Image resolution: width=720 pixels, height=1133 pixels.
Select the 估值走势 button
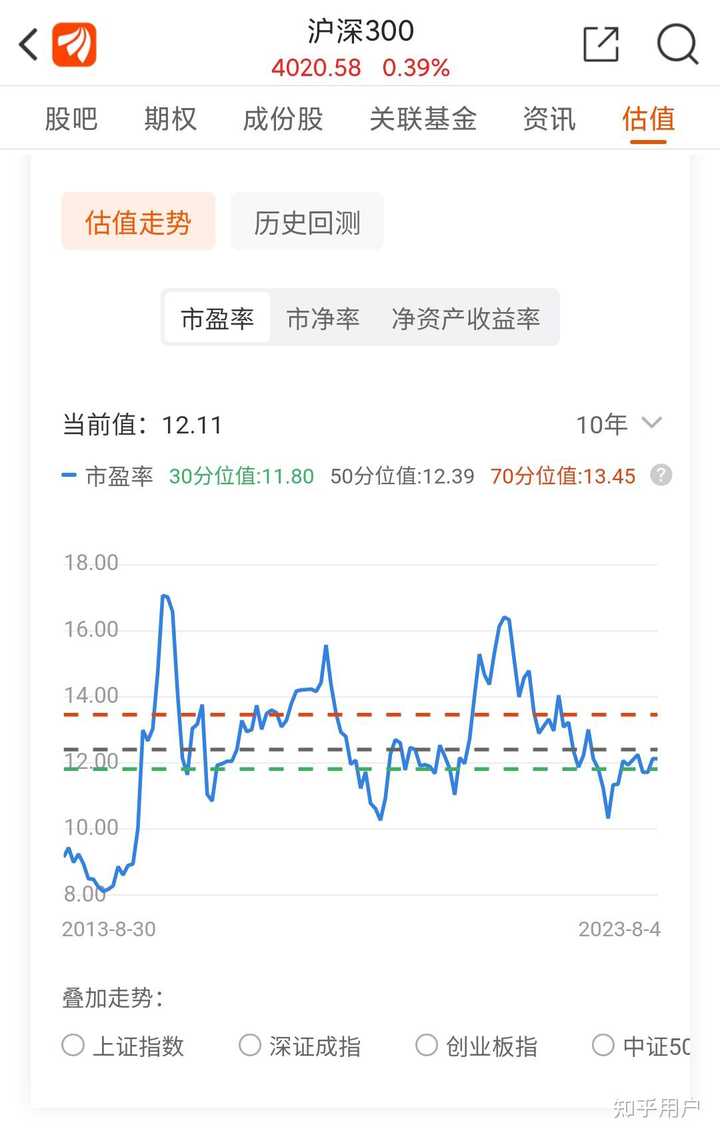[138, 222]
